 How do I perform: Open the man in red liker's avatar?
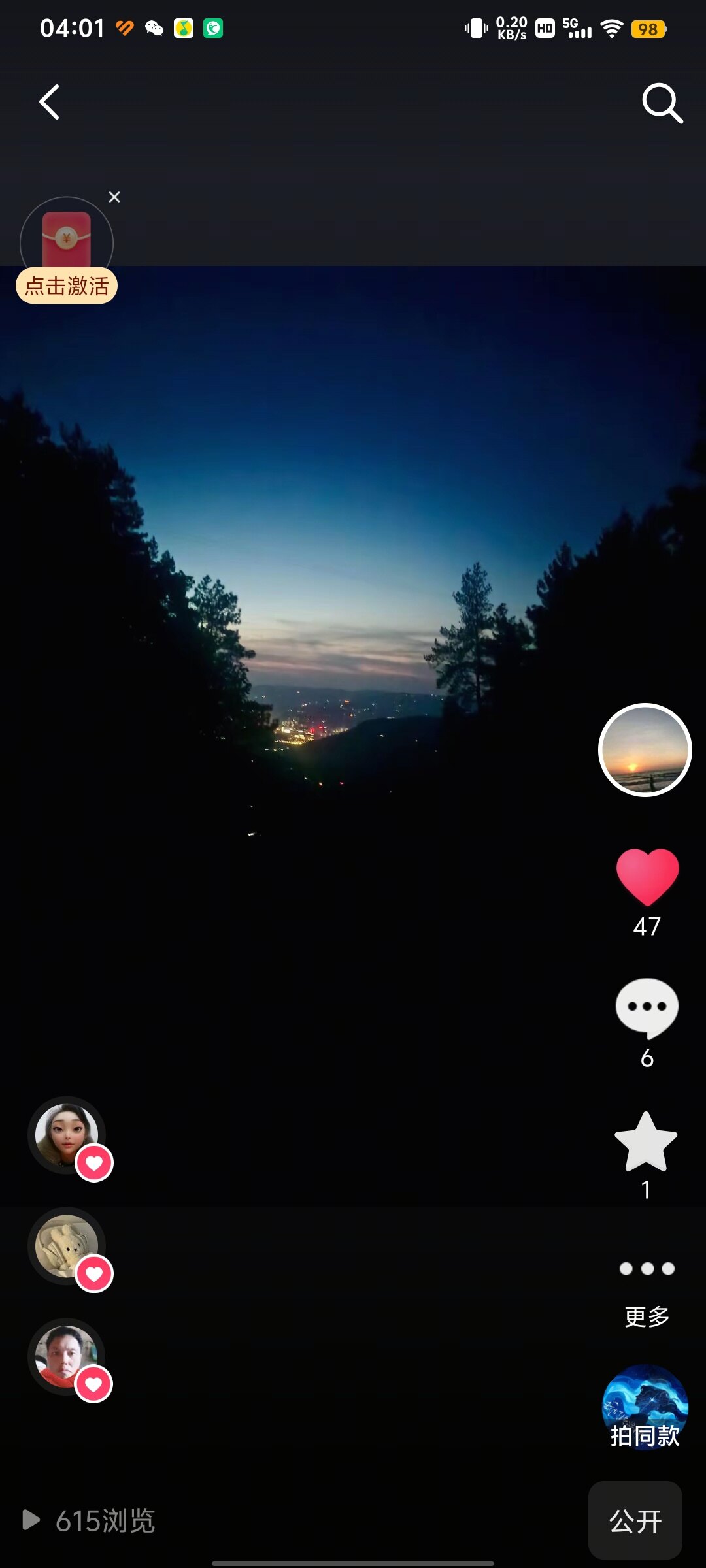(67, 1357)
